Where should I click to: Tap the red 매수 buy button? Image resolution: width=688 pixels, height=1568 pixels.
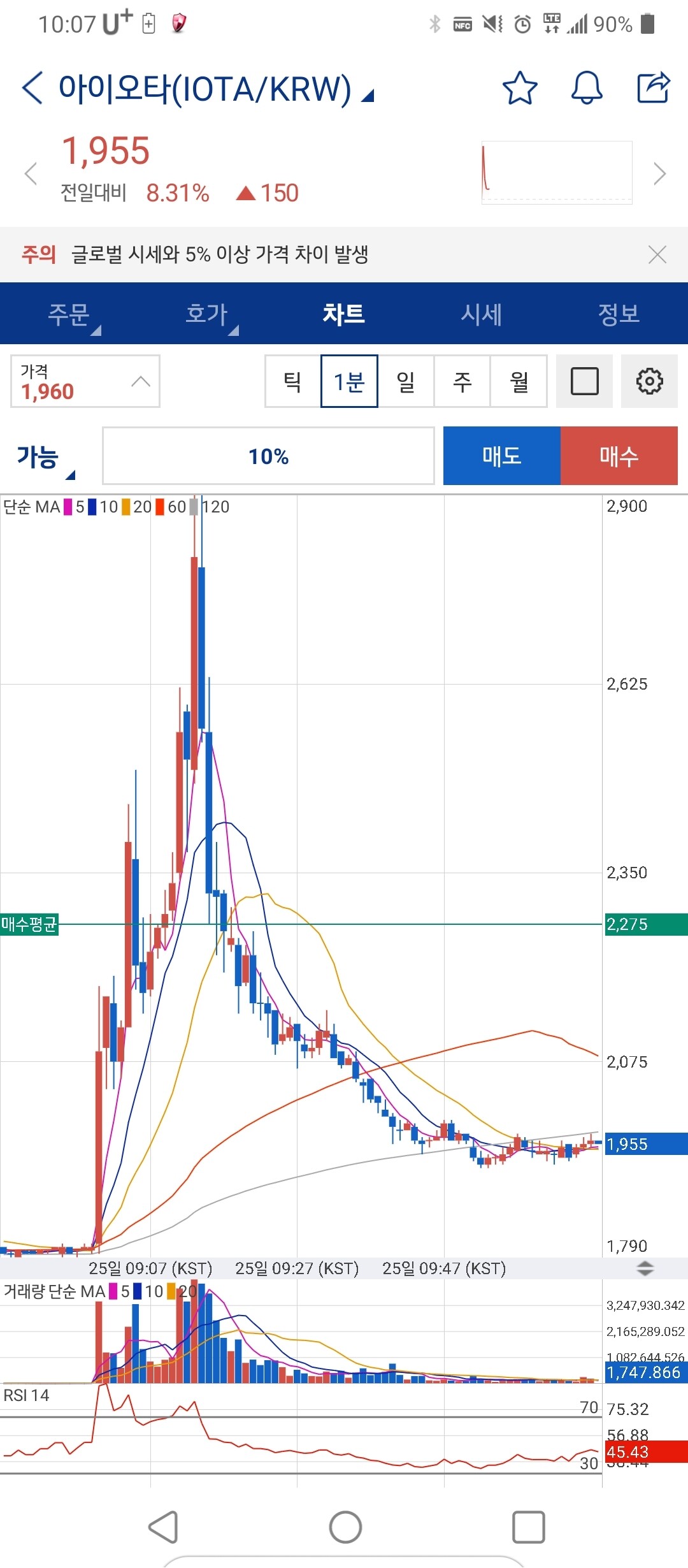(x=619, y=456)
